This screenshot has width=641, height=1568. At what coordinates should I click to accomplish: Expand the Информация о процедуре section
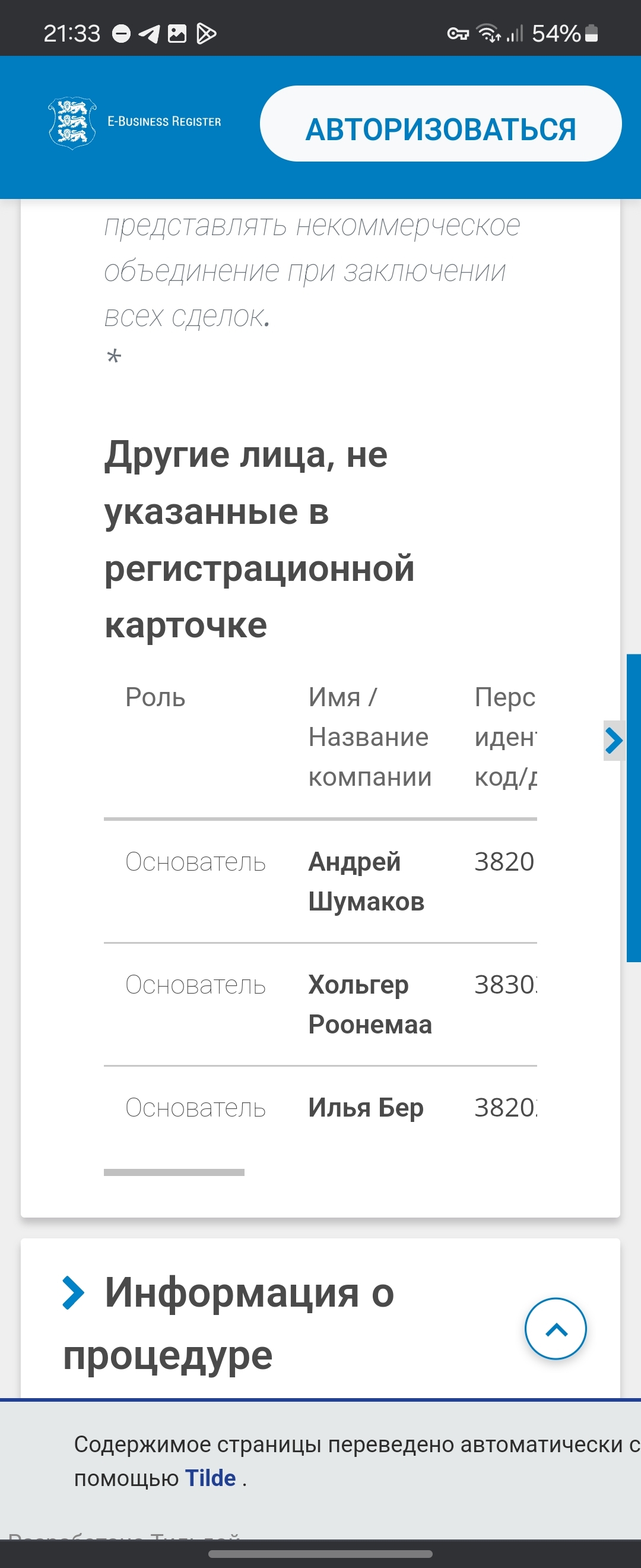pos(228,1323)
